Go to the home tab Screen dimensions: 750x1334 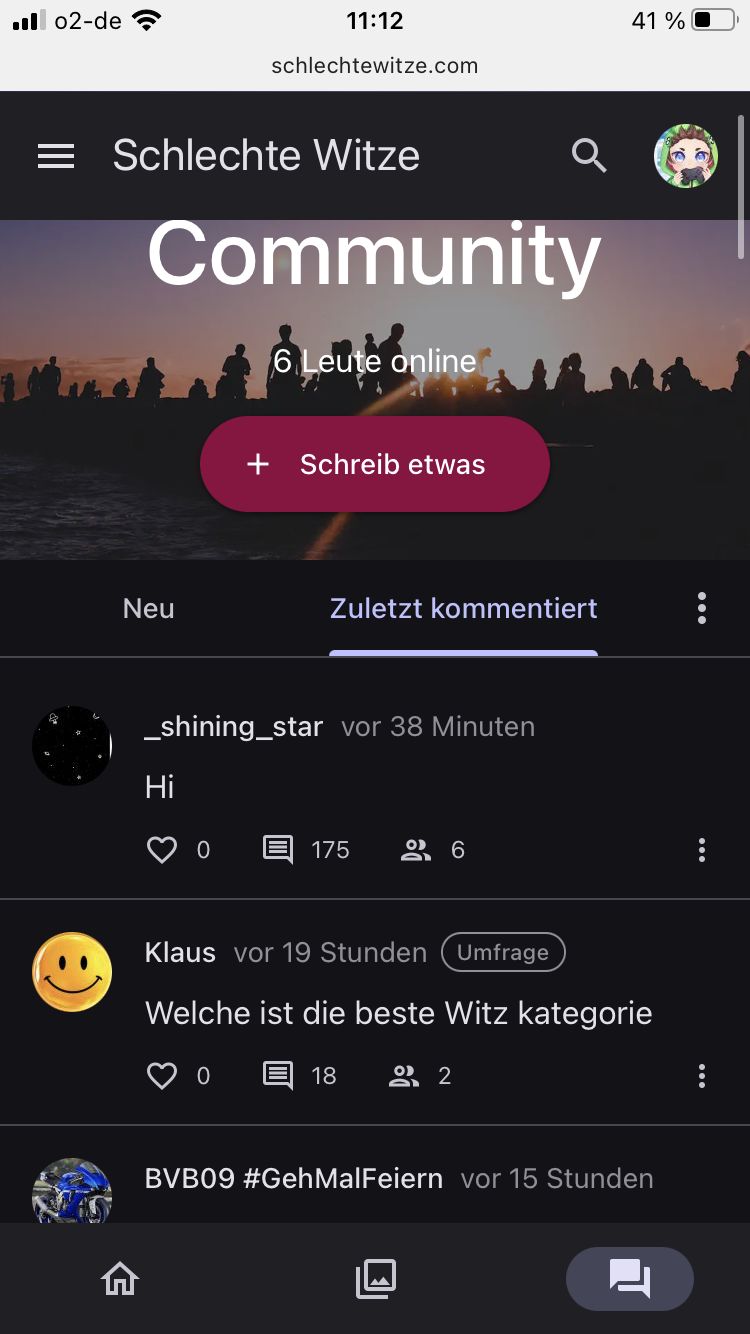point(120,1278)
